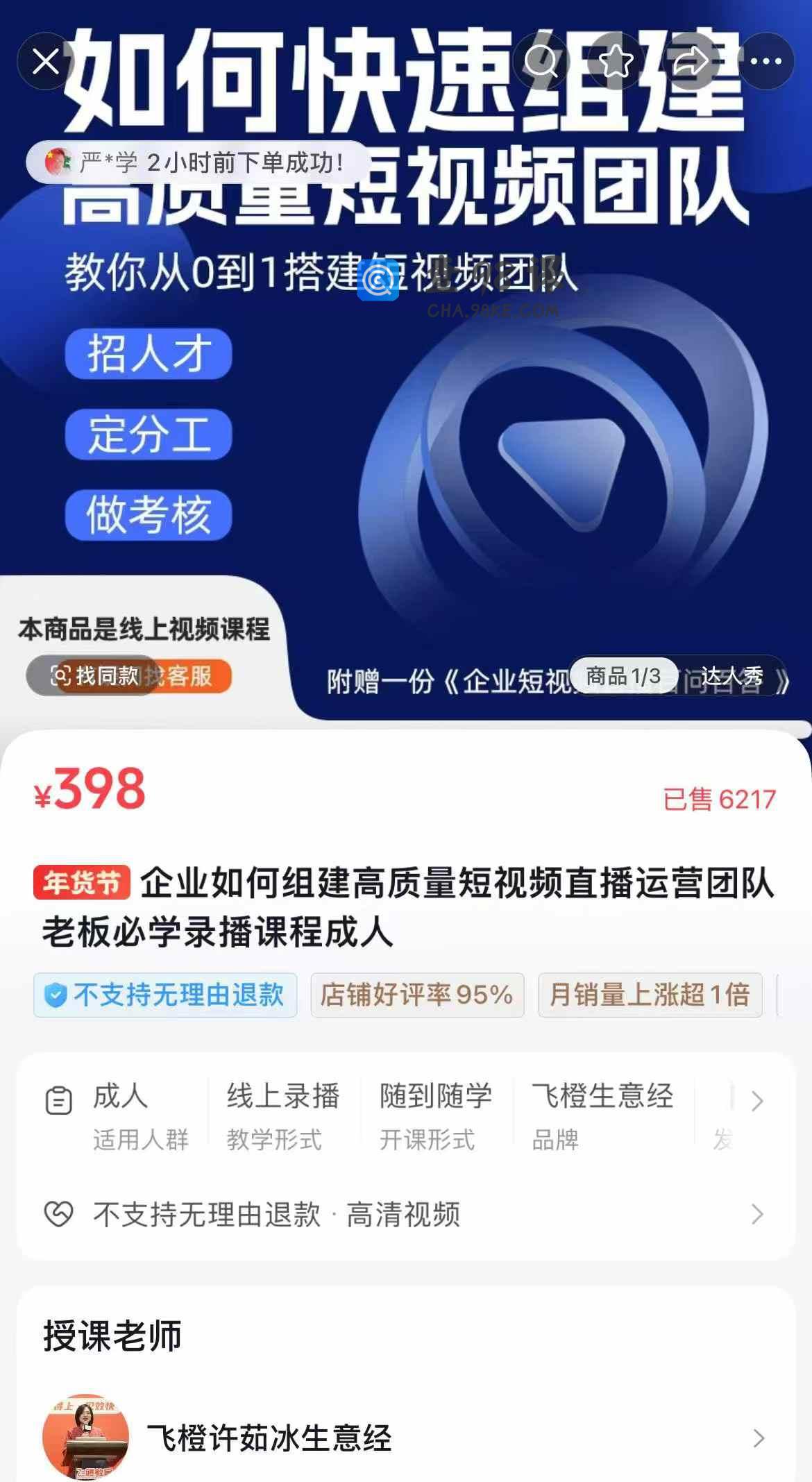Select the 商品 1/3 image tab

[x=623, y=675]
